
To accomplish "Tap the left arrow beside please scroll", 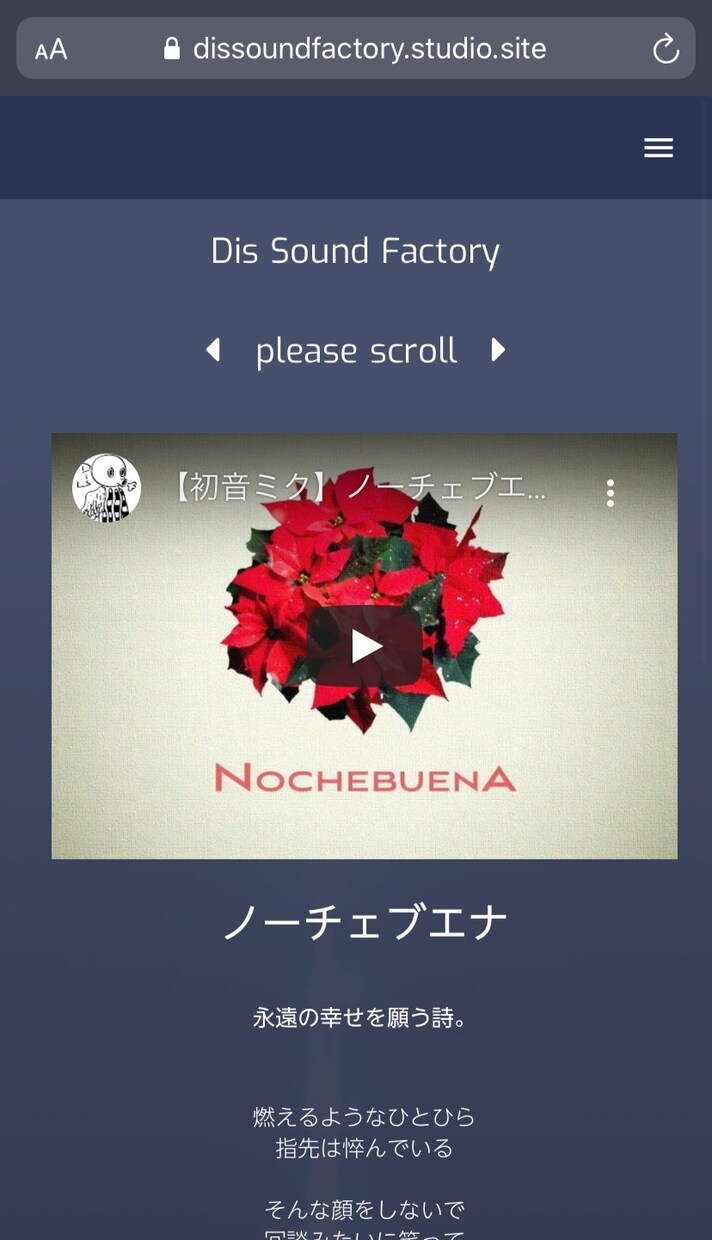I will pyautogui.click(x=213, y=350).
